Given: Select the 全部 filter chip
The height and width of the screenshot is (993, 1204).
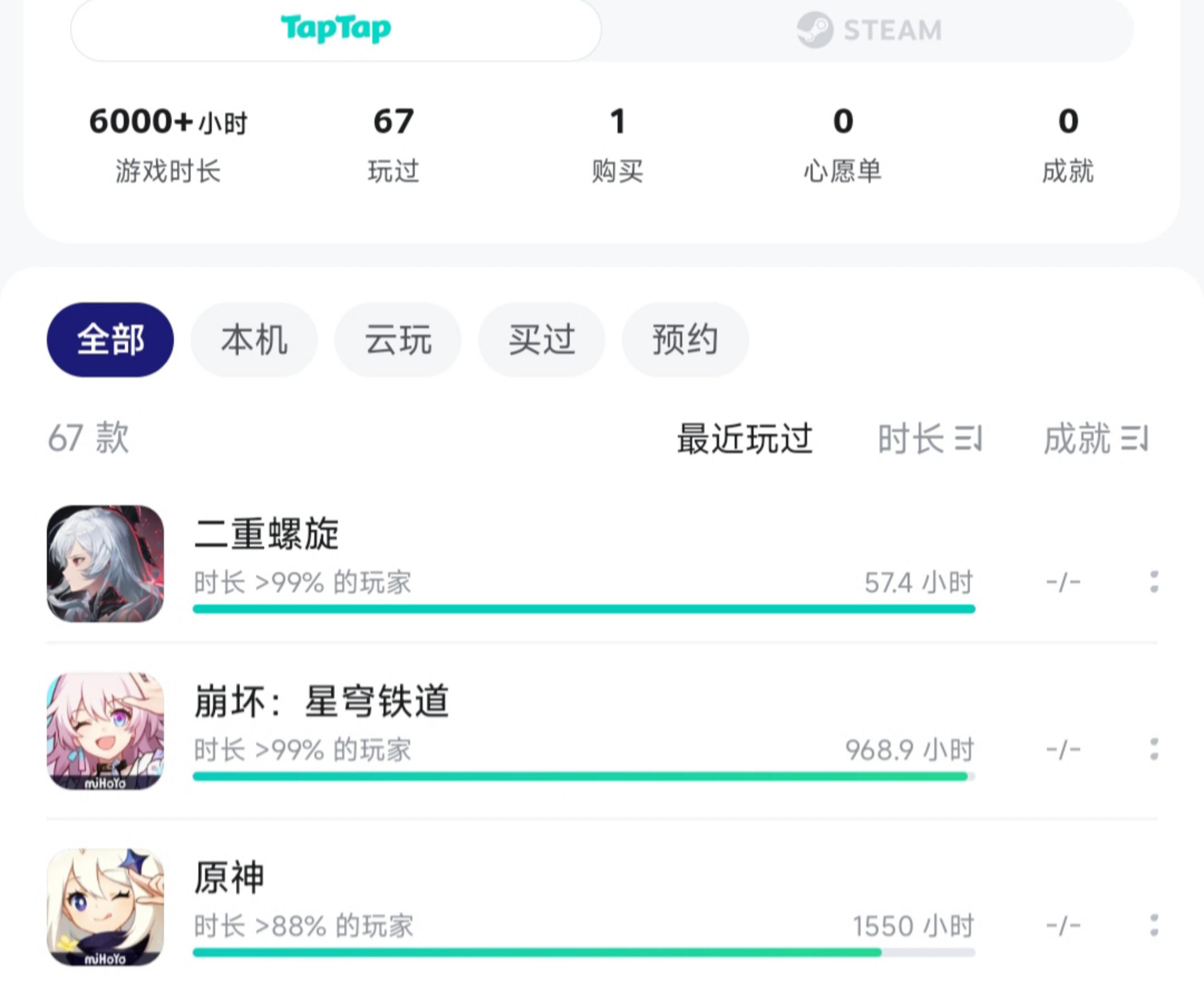Looking at the screenshot, I should (110, 340).
